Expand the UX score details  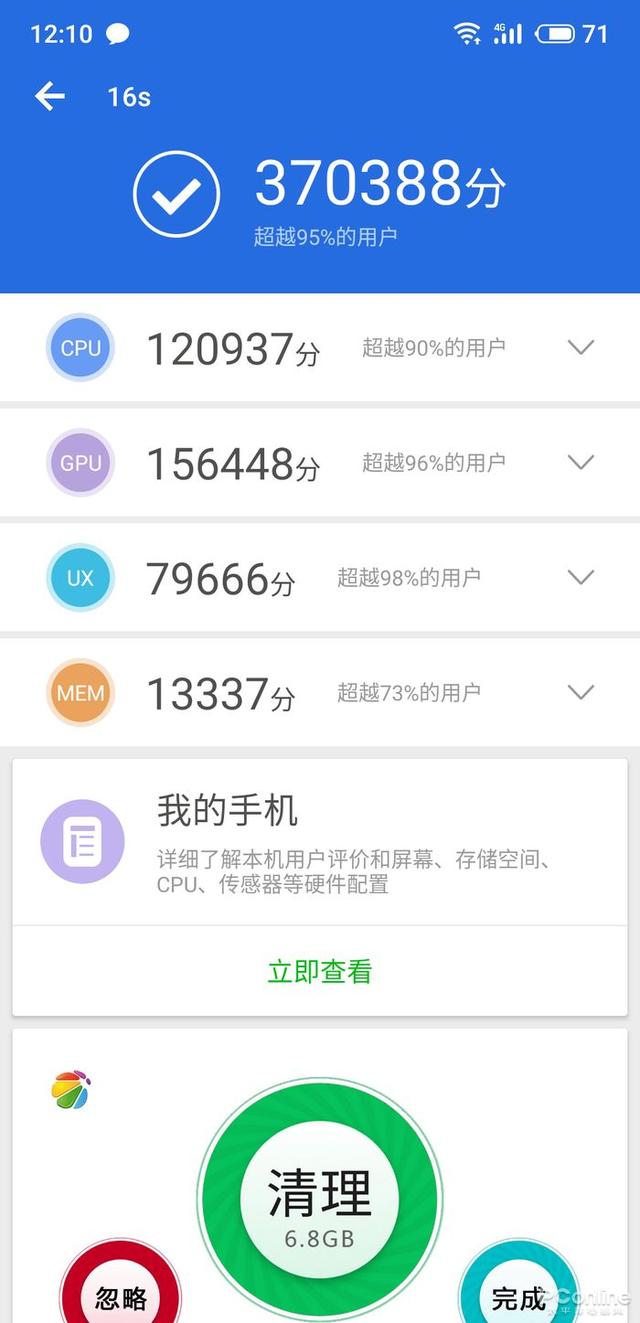(x=580, y=577)
